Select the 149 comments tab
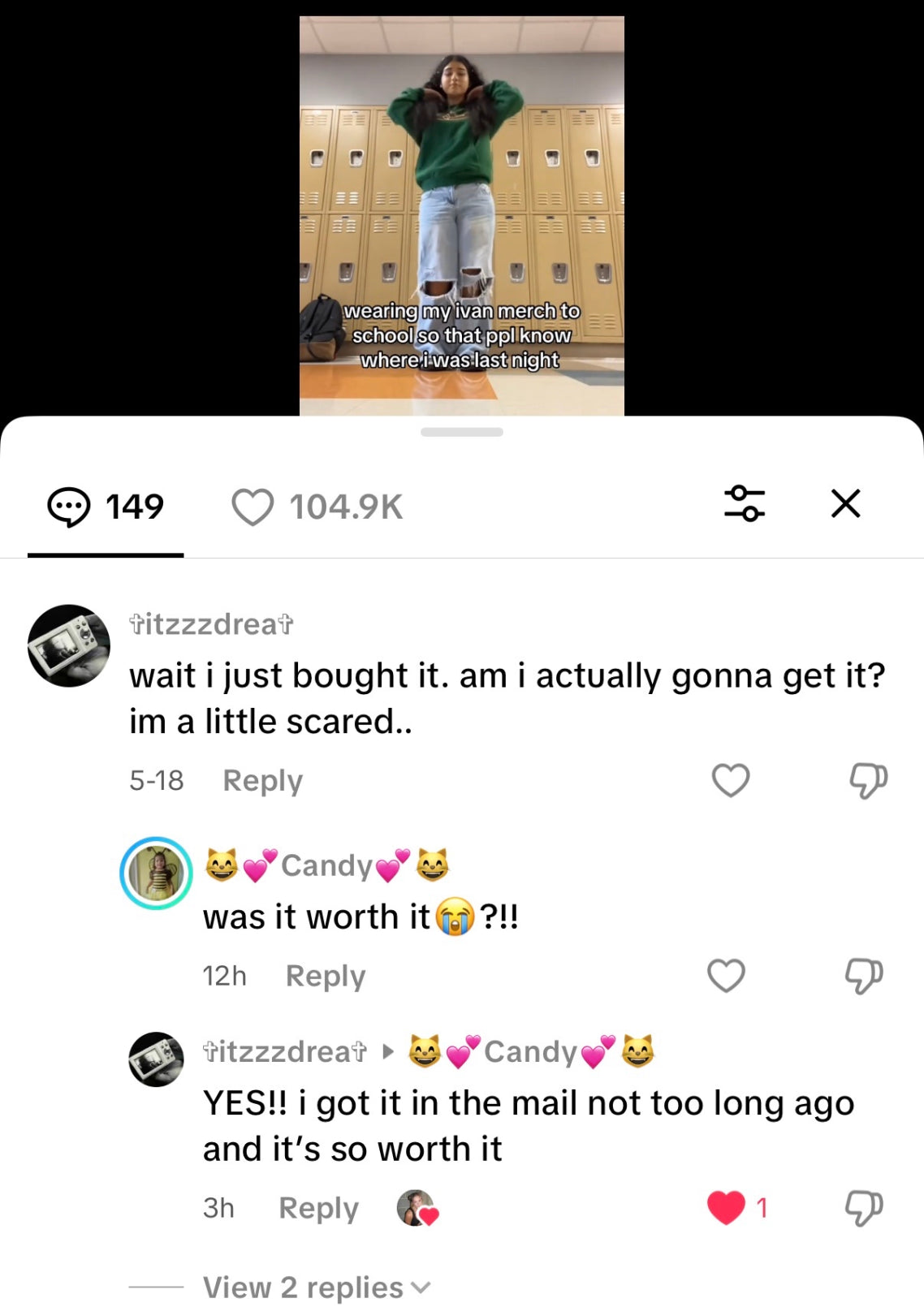This screenshot has width=924, height=1307. (x=106, y=507)
